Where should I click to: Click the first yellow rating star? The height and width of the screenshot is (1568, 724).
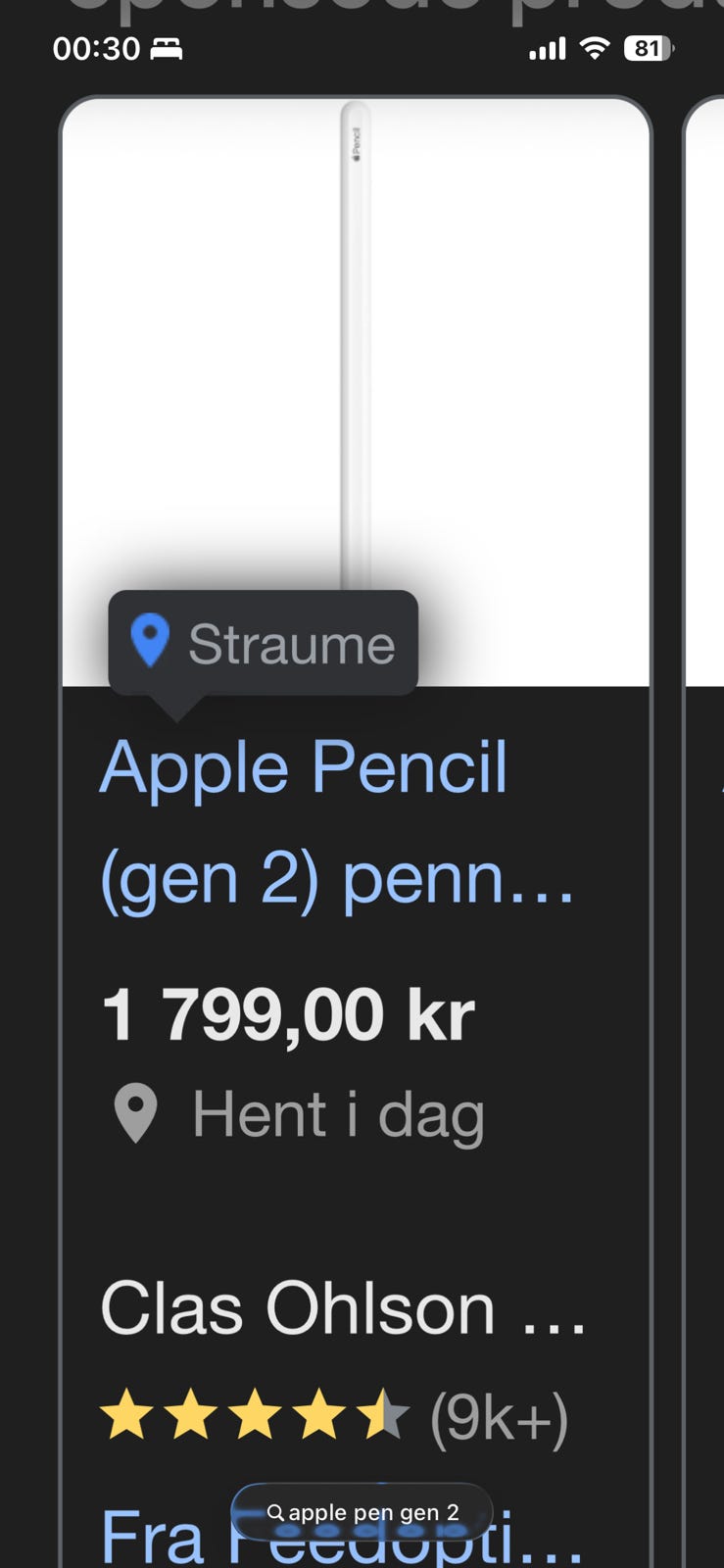[x=128, y=1413]
